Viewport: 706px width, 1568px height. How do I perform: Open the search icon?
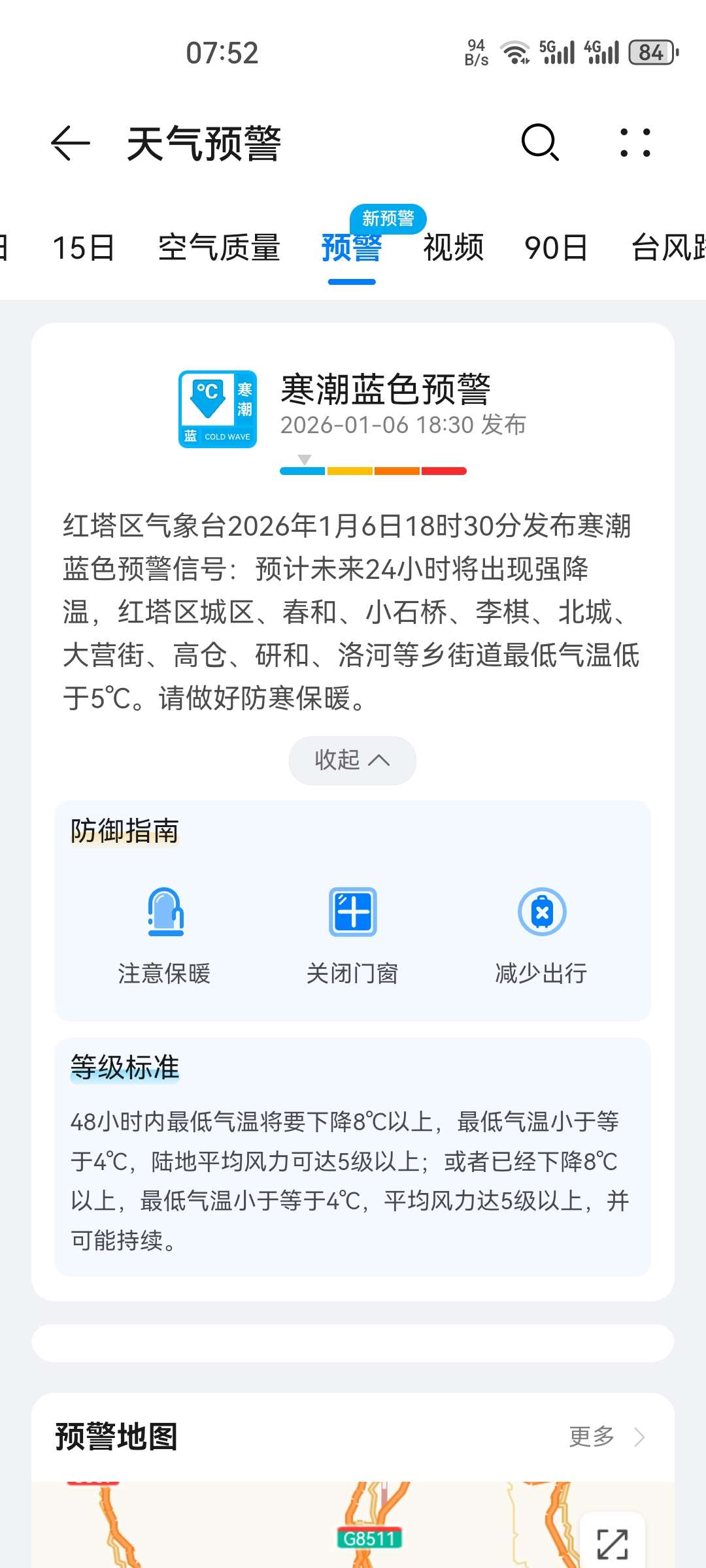[540, 142]
